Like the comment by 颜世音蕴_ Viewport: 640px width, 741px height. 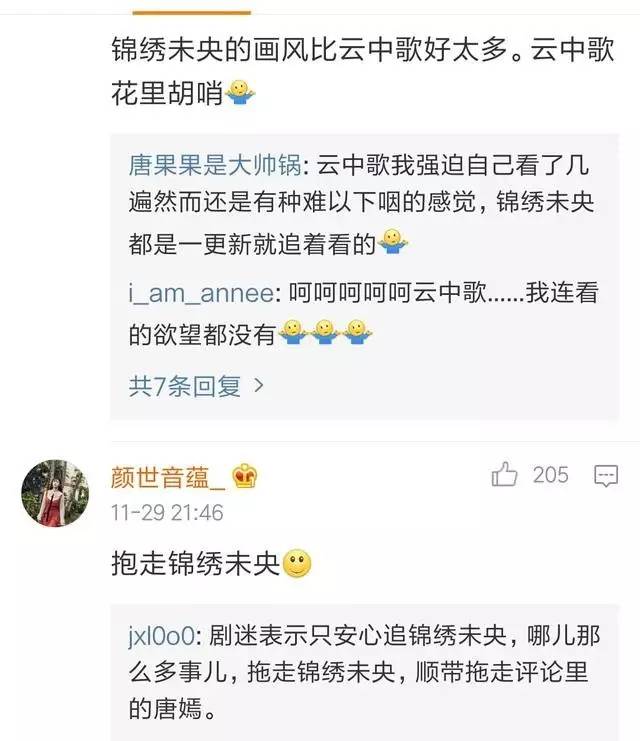pos(504,475)
